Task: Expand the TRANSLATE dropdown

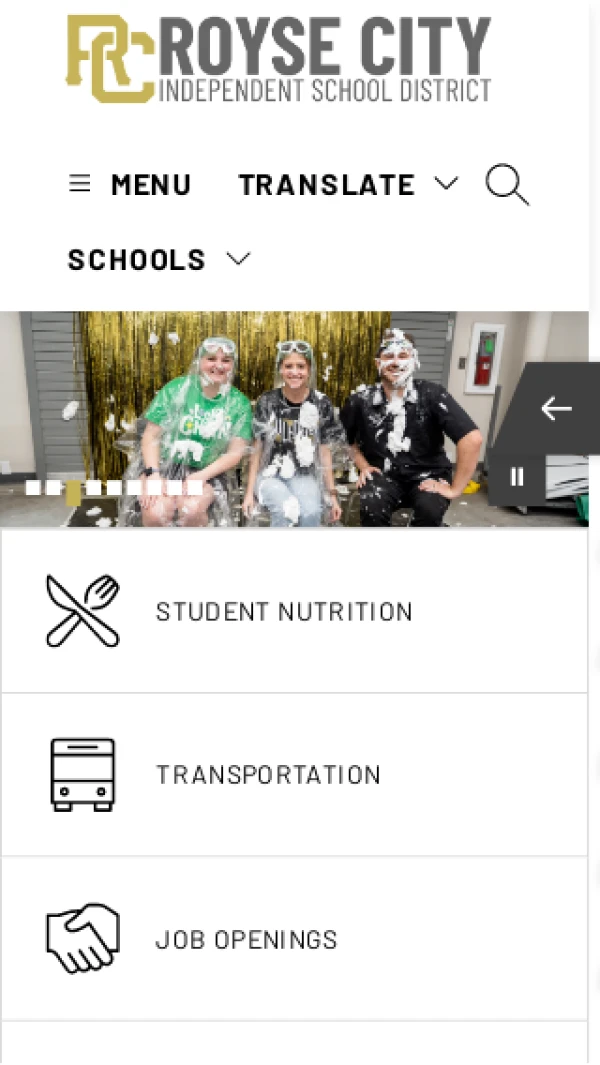Action: point(347,185)
